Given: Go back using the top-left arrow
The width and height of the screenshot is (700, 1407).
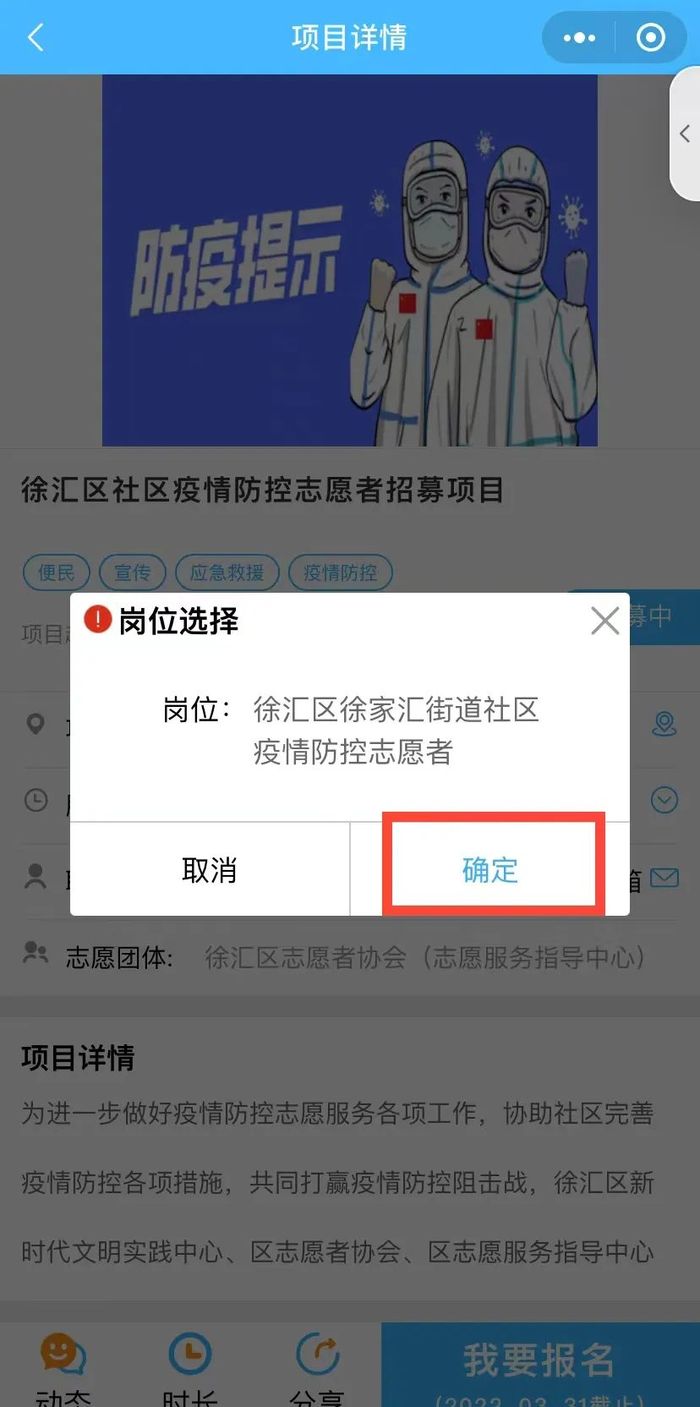Looking at the screenshot, I should tap(36, 38).
